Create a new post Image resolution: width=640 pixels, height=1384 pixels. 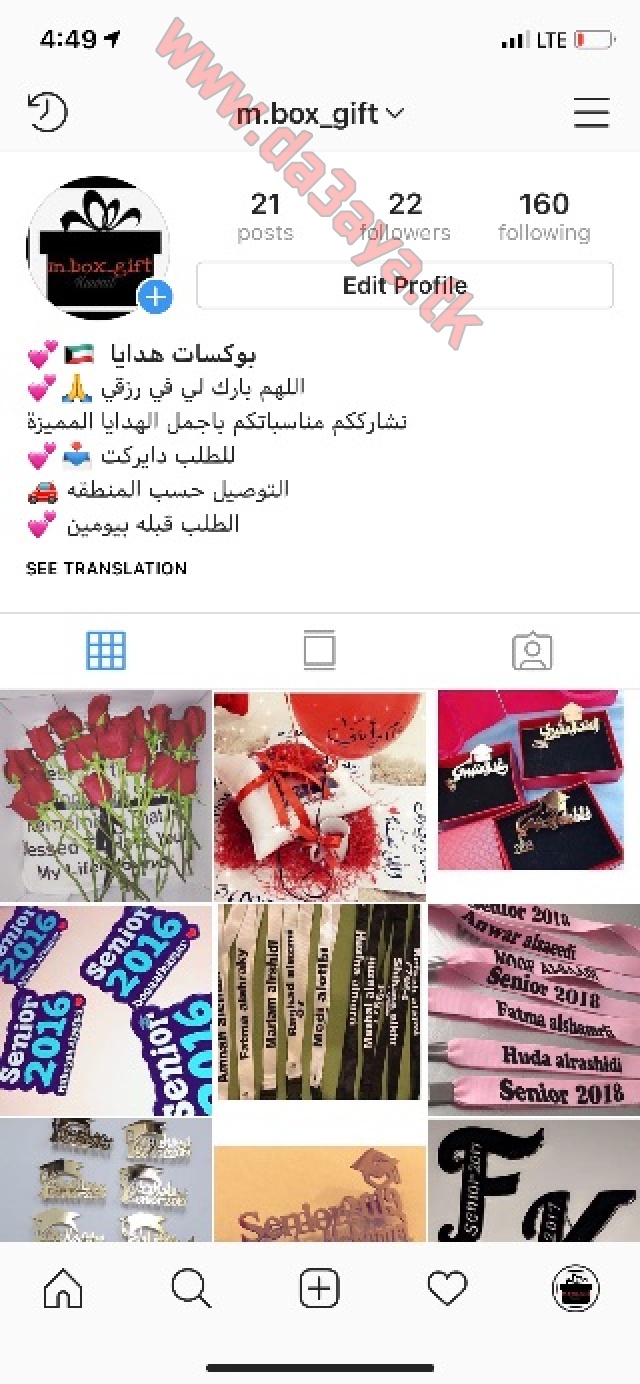coord(320,1289)
